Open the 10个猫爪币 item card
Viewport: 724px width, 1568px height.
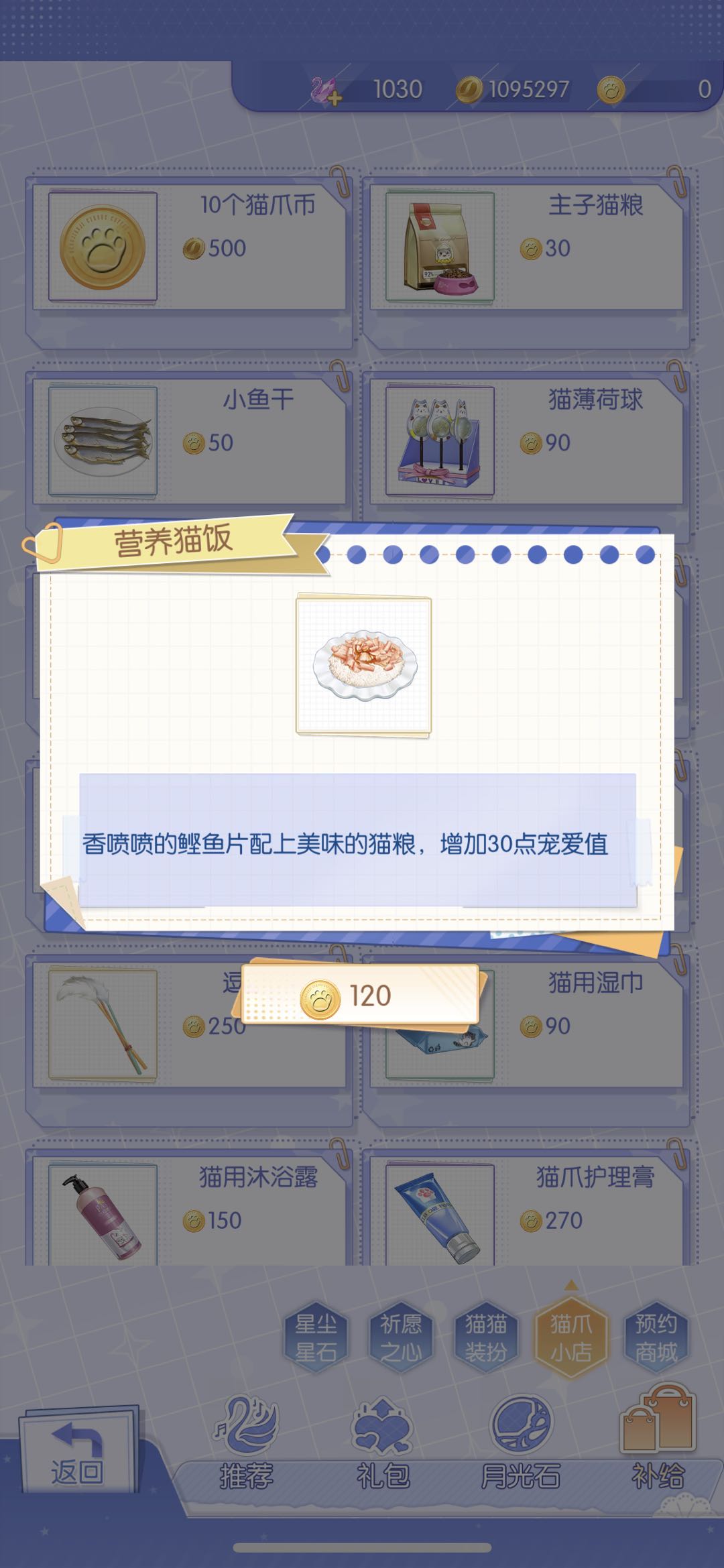[189, 248]
